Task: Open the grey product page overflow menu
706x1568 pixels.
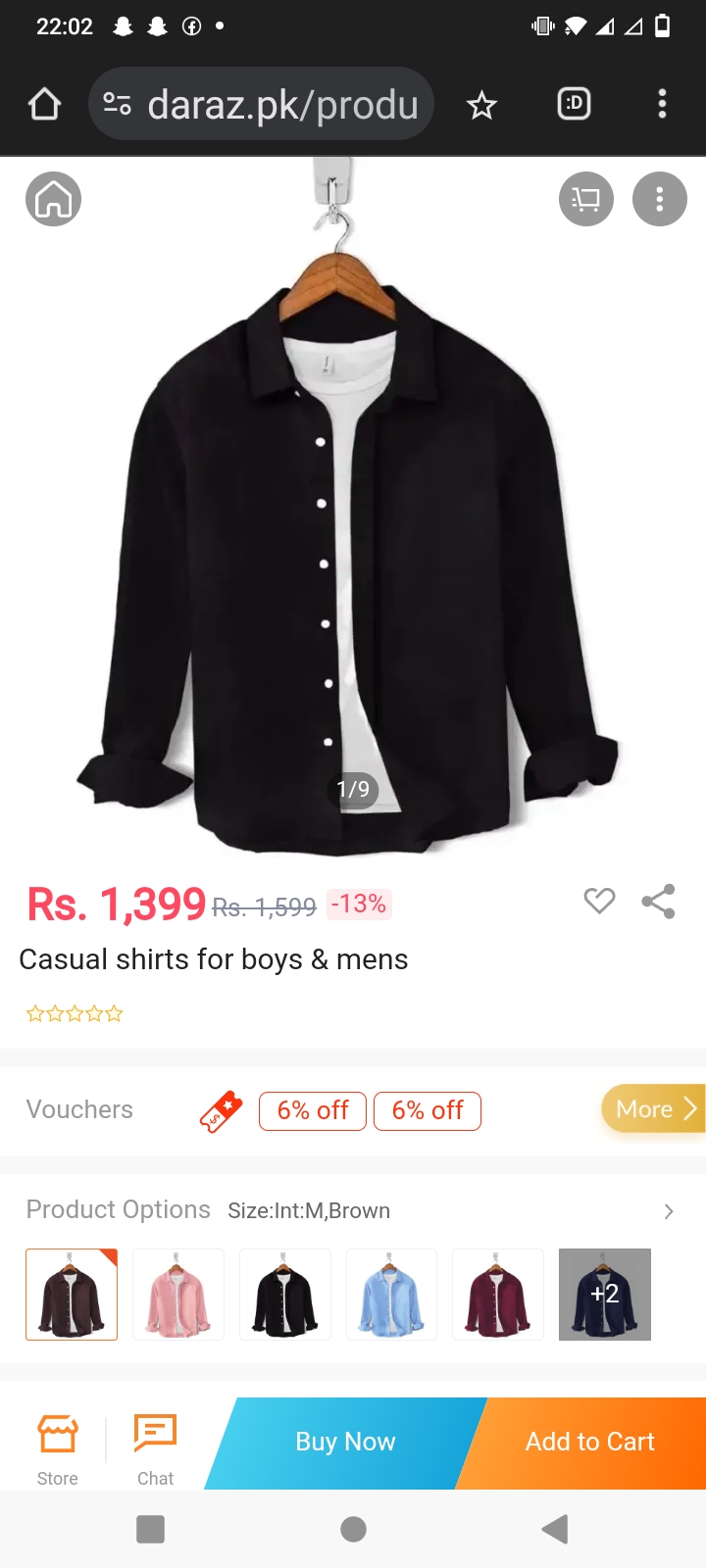Action: tap(659, 199)
